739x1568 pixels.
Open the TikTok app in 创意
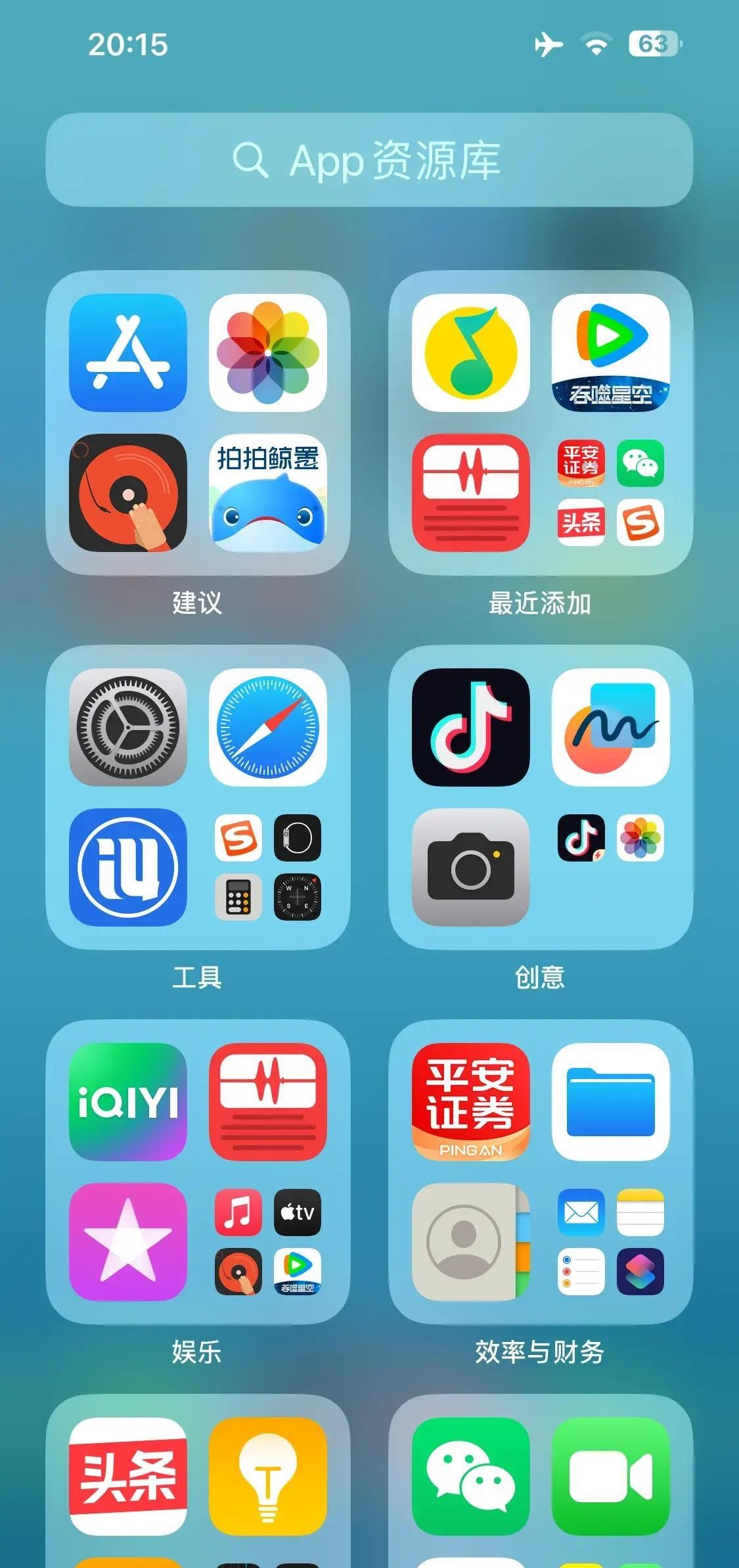(470, 727)
